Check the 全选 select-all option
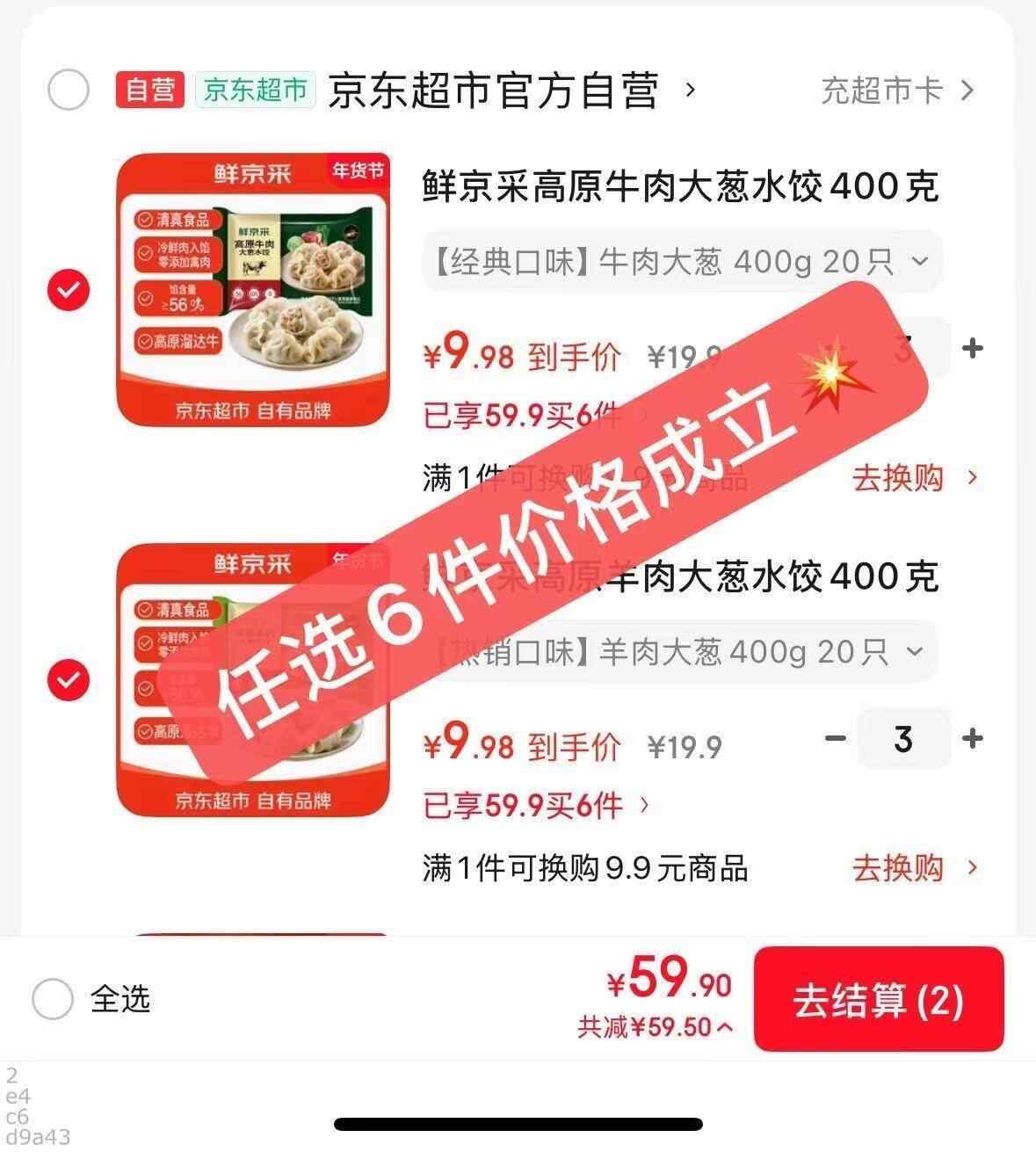The width and height of the screenshot is (1036, 1152). pyautogui.click(x=53, y=999)
